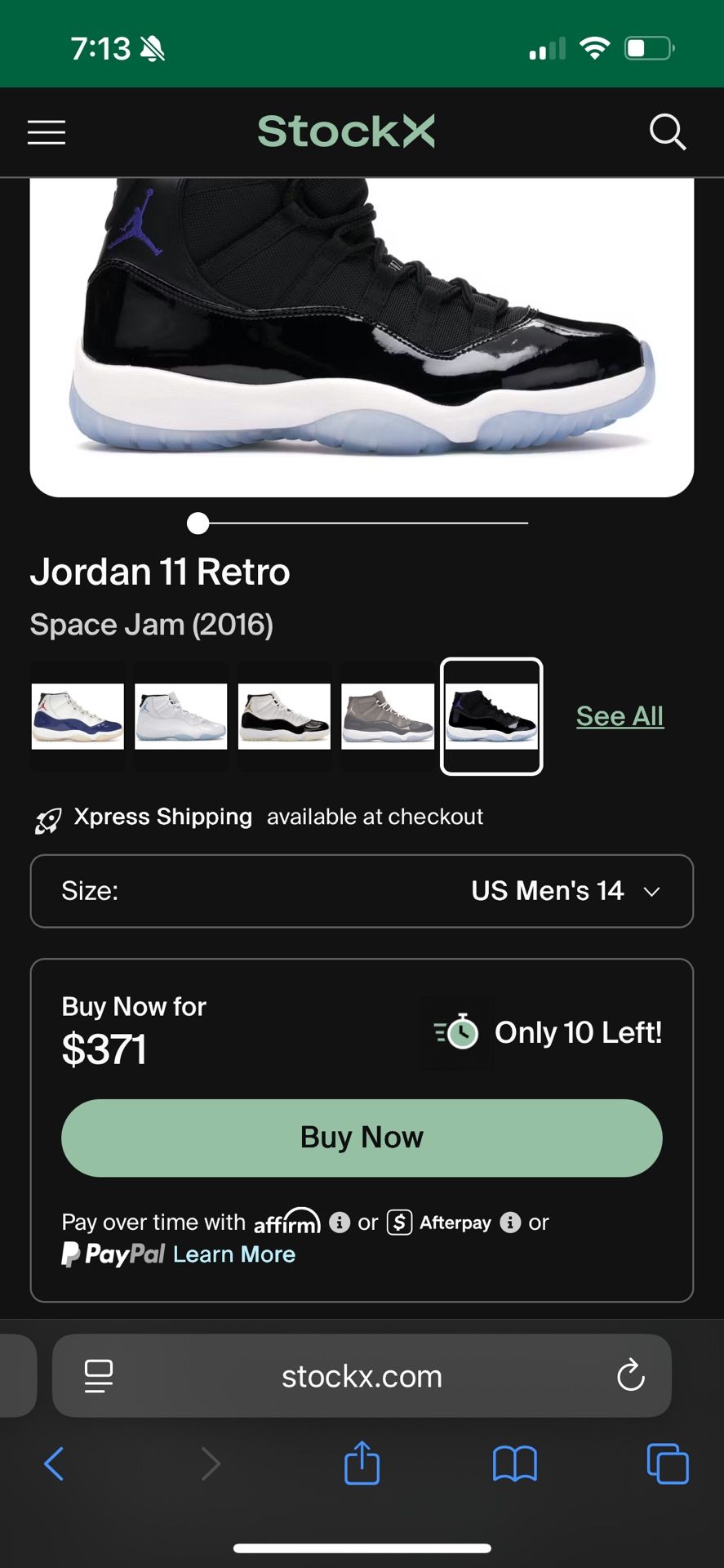
Task: Reload the stockx.com page
Action: 630,1375
